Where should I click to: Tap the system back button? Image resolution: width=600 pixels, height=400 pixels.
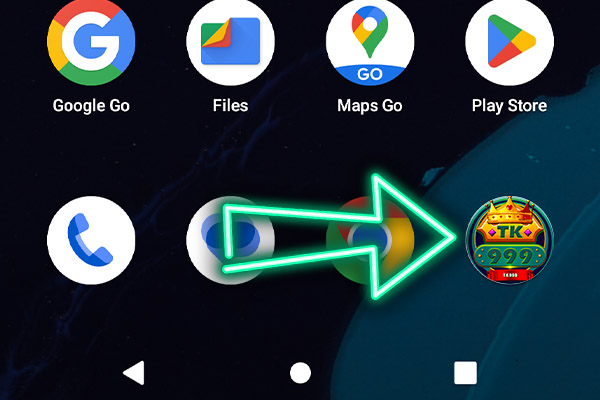coord(134,373)
